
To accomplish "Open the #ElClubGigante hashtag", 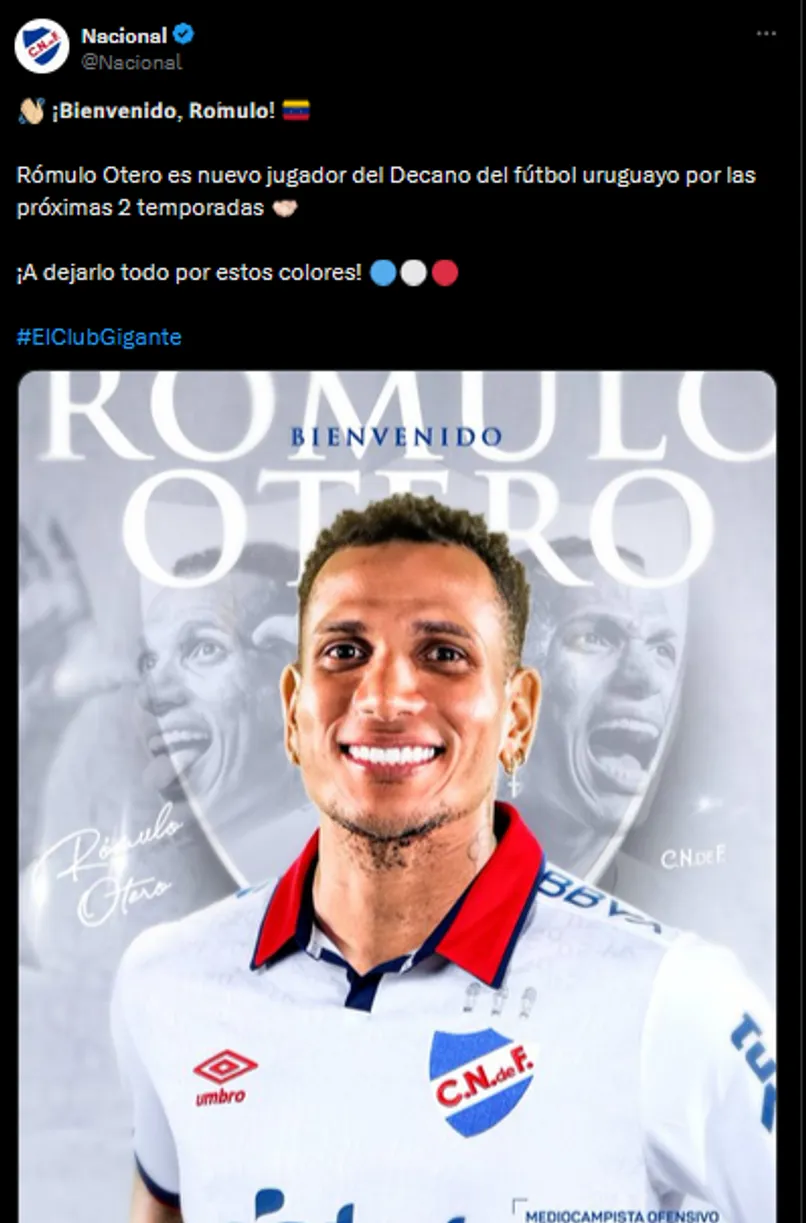I will (99, 337).
